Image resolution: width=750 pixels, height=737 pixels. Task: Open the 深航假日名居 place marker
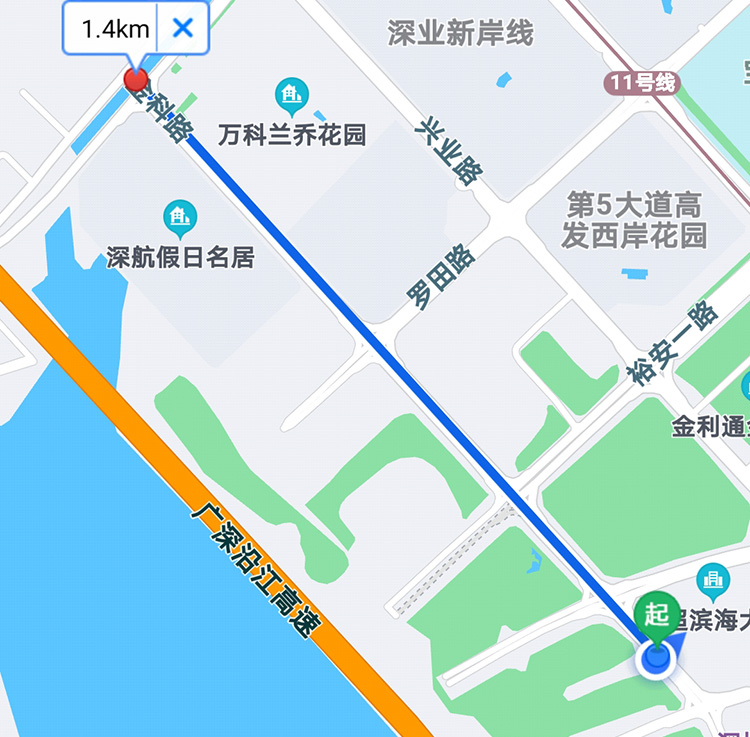180,216
